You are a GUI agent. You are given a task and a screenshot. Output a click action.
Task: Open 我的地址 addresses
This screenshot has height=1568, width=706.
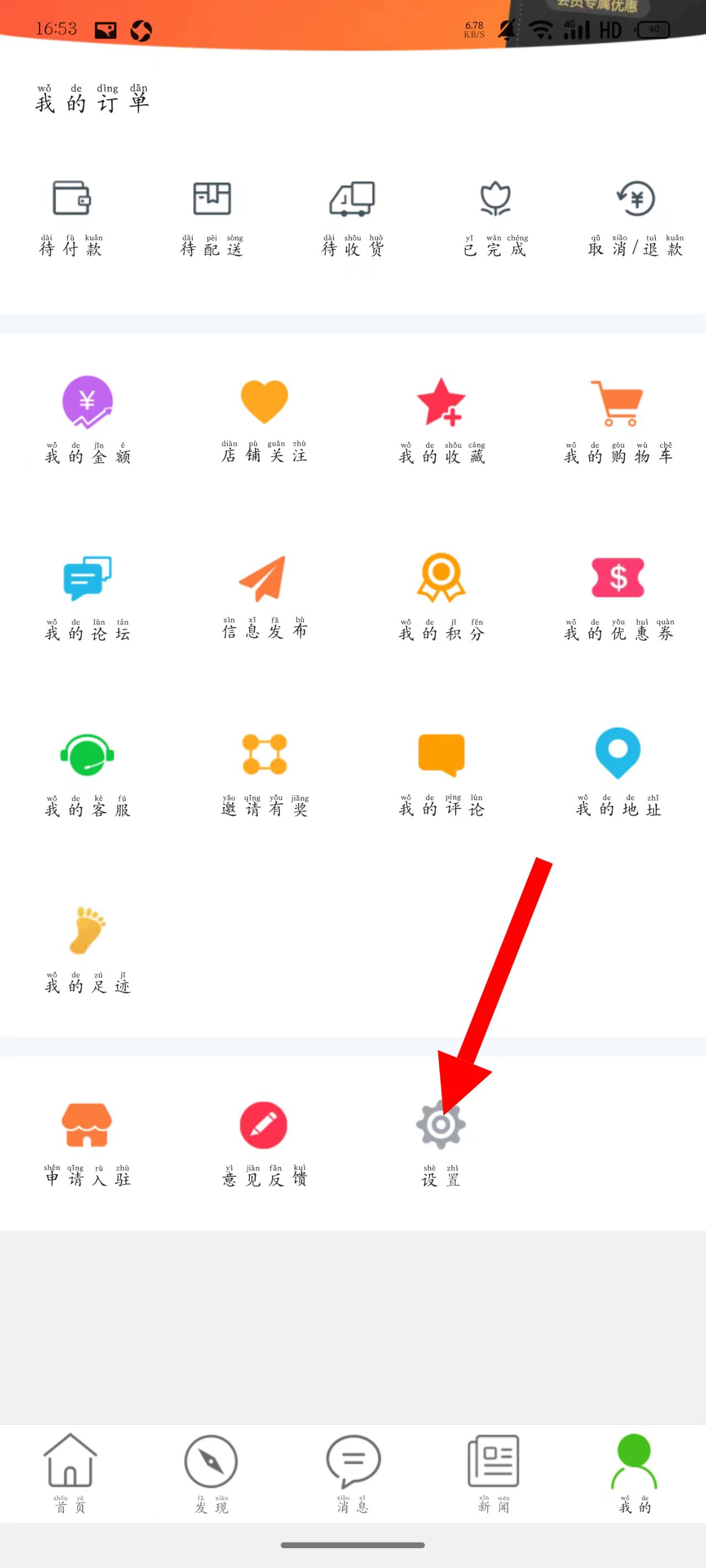[618, 772]
